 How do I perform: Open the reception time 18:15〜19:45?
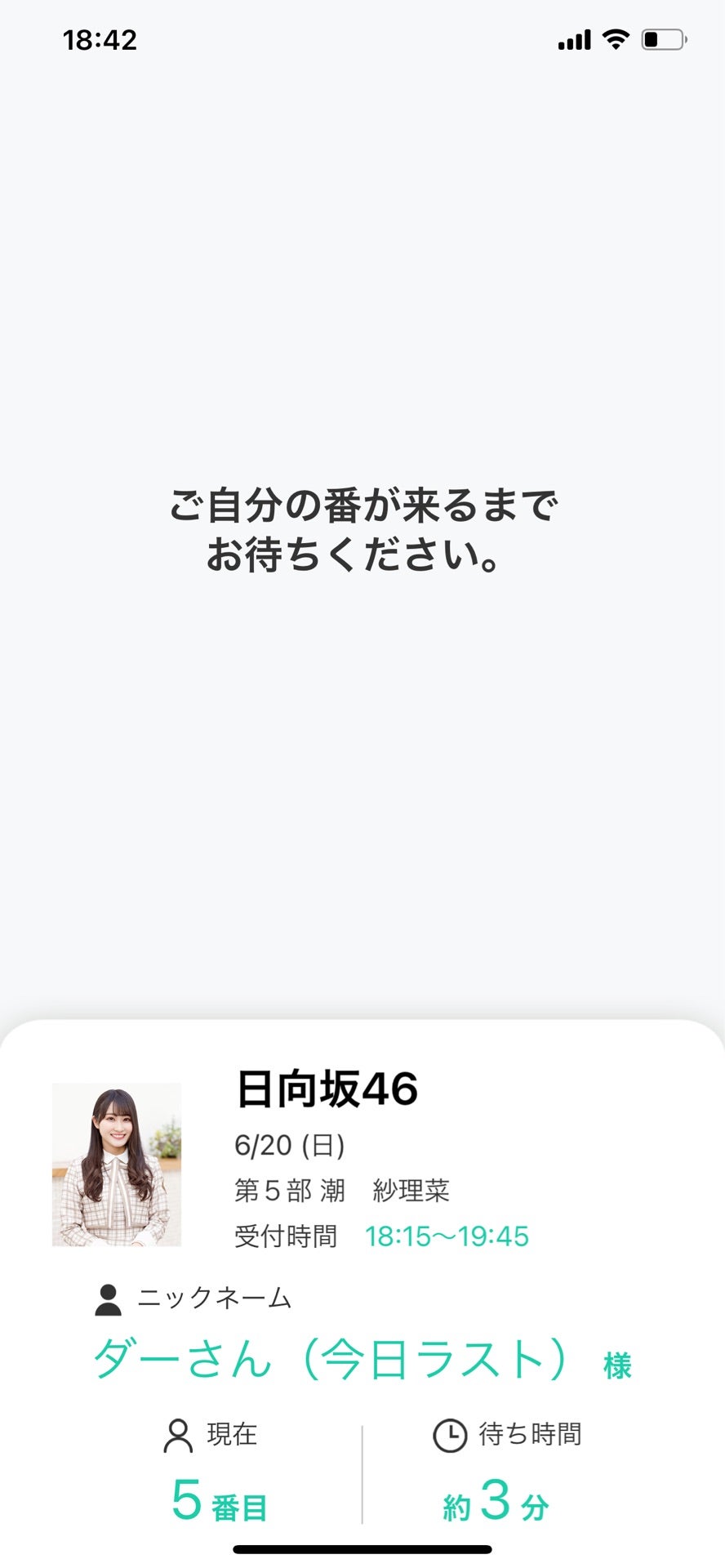pos(447,1236)
